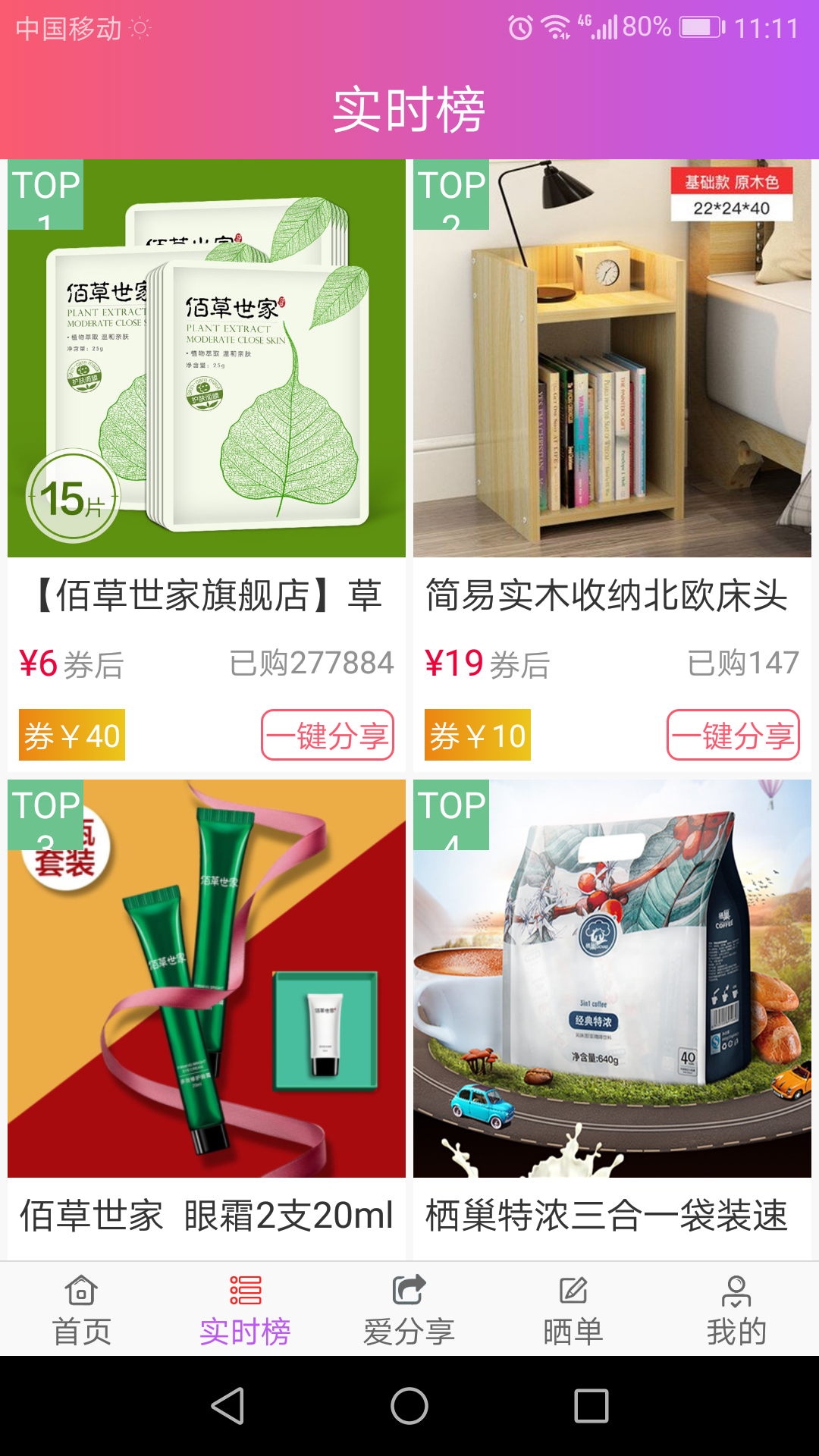Image resolution: width=819 pixels, height=1456 pixels.
Task: Select the 实时榜 tab
Action: (246, 1310)
